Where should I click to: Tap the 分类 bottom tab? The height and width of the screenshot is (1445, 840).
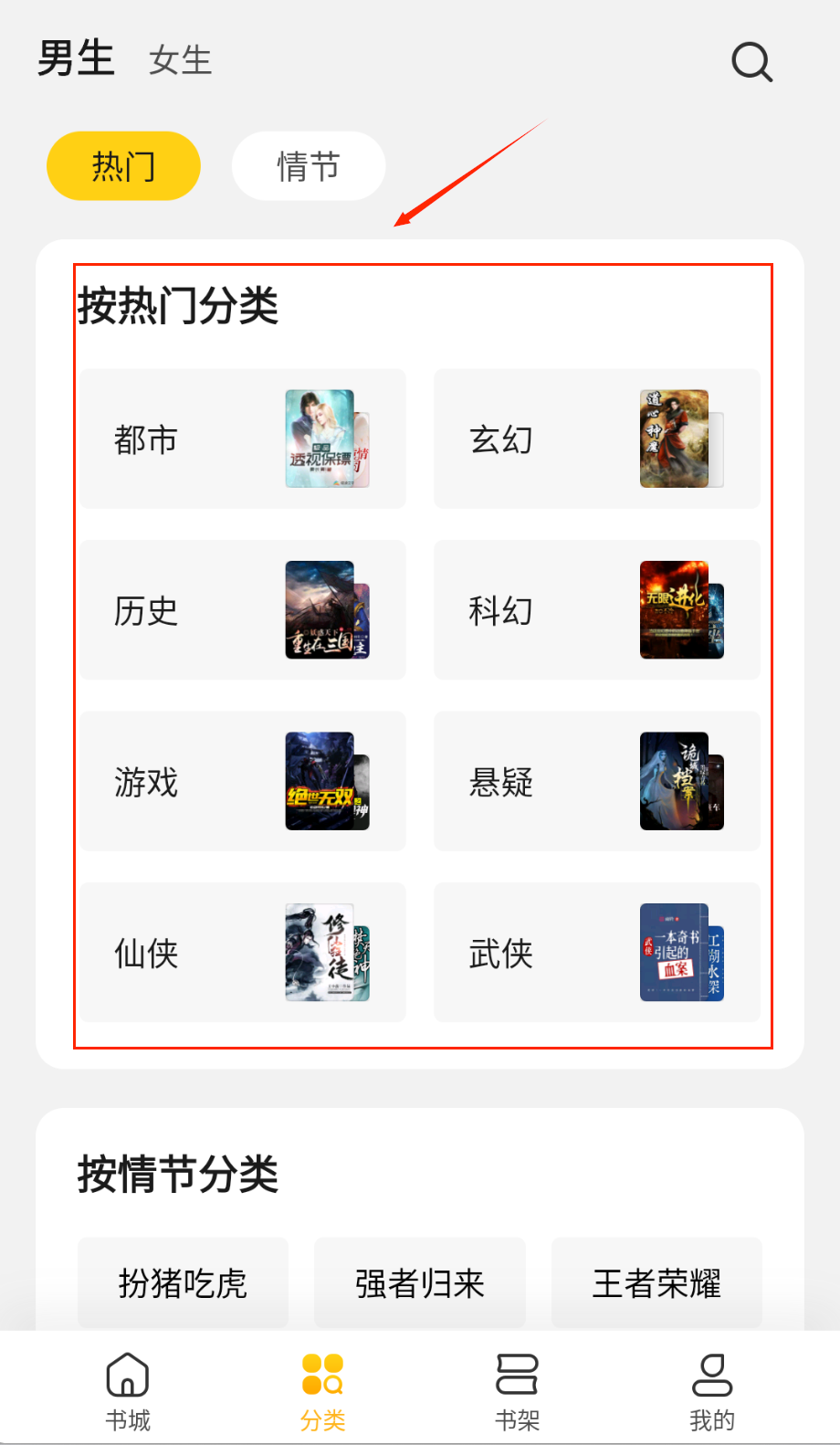coord(322,1391)
